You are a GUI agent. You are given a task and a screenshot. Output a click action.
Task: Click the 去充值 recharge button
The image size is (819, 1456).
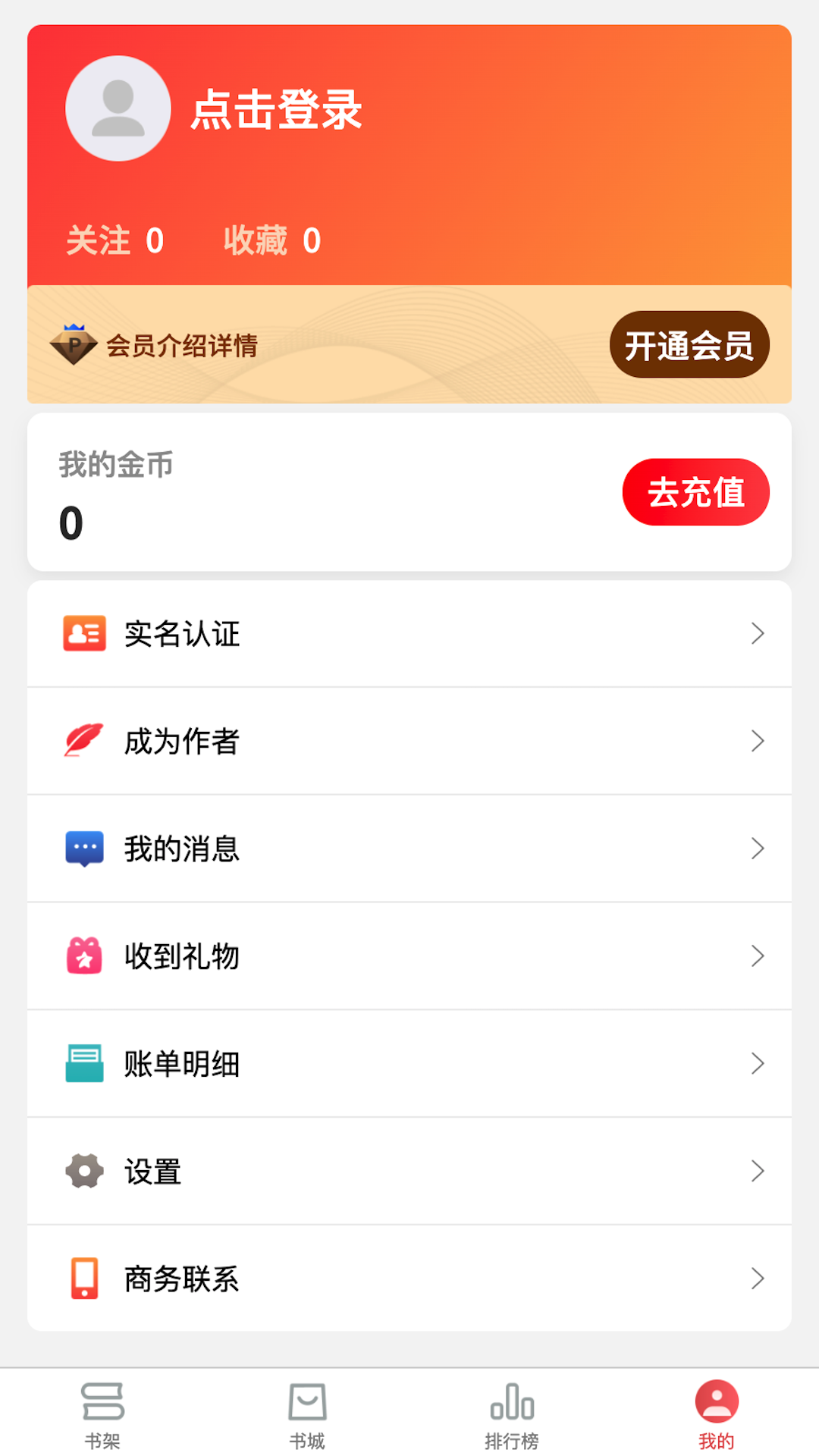pyautogui.click(x=695, y=491)
